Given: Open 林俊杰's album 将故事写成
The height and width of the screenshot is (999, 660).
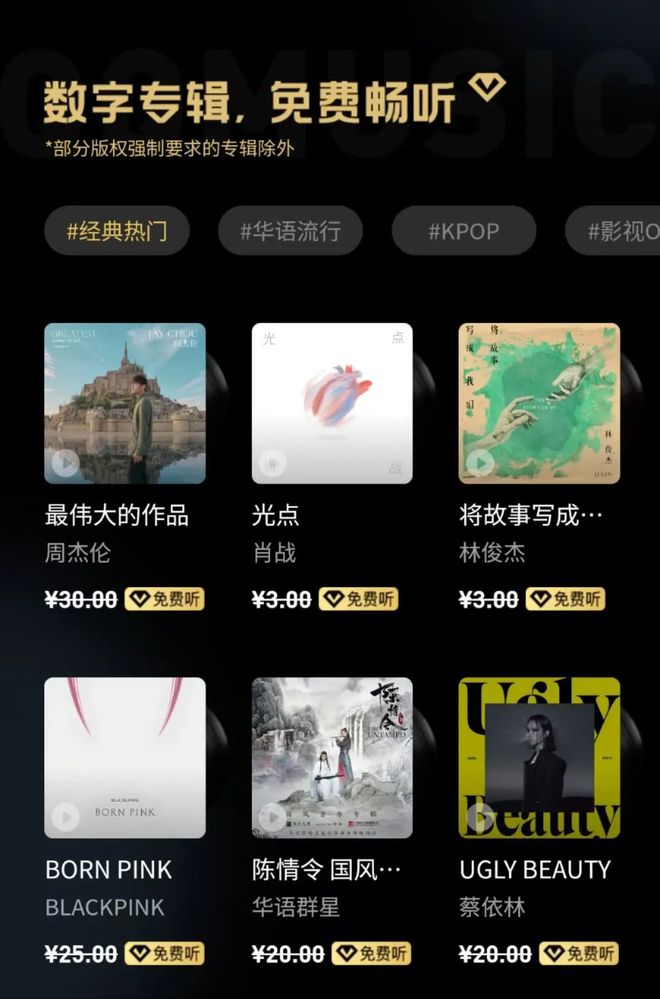Looking at the screenshot, I should click(x=539, y=403).
